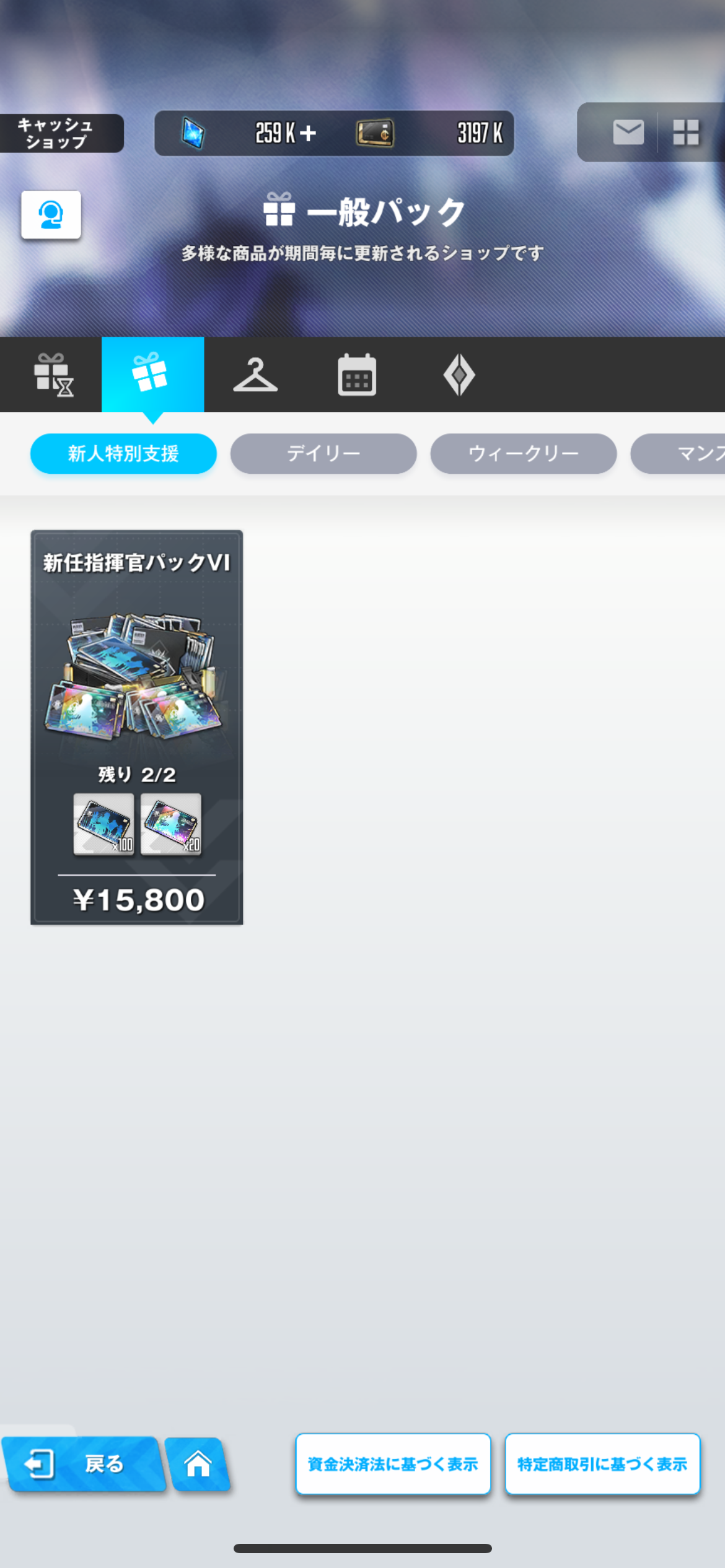Image resolution: width=725 pixels, height=1568 pixels.
Task: Open the mailbox envelope icon
Action: pos(628,132)
